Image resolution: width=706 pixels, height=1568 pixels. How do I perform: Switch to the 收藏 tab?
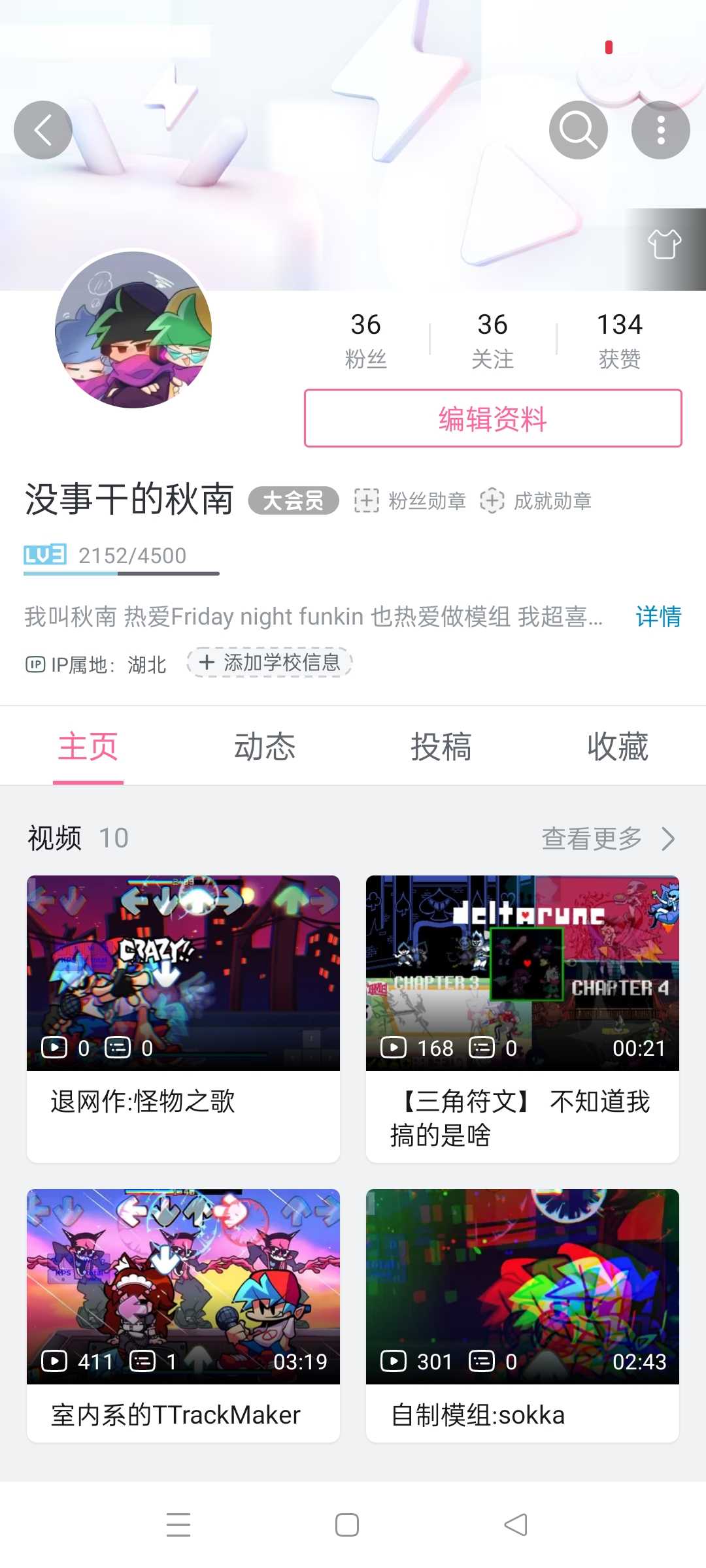[x=617, y=746]
